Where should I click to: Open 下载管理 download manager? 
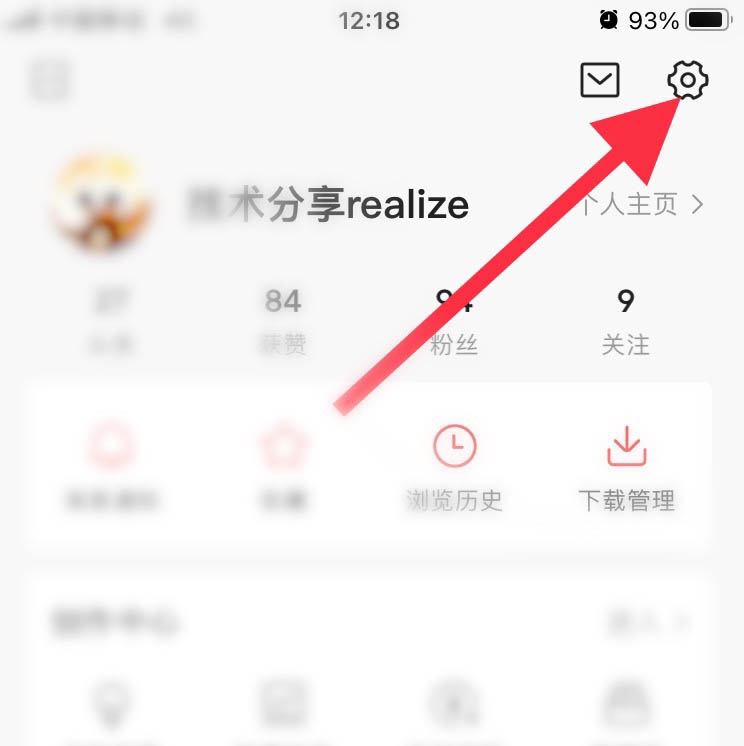(627, 467)
